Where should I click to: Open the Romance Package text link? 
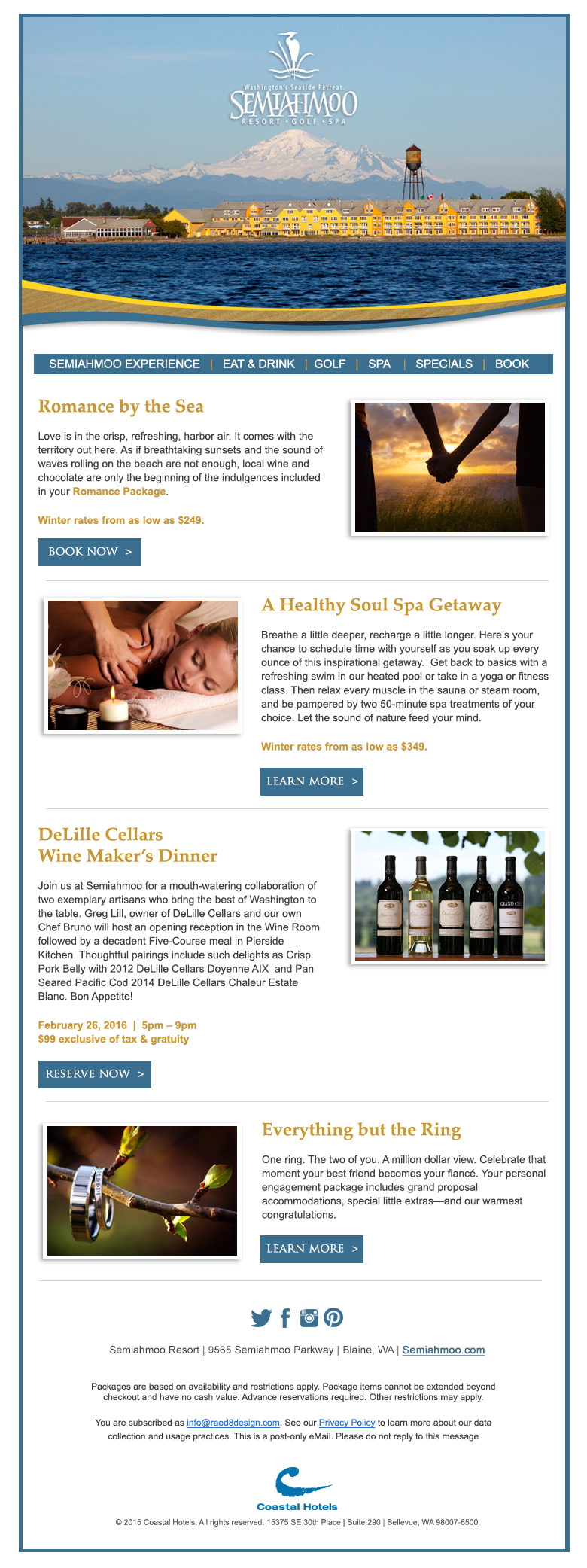(119, 492)
